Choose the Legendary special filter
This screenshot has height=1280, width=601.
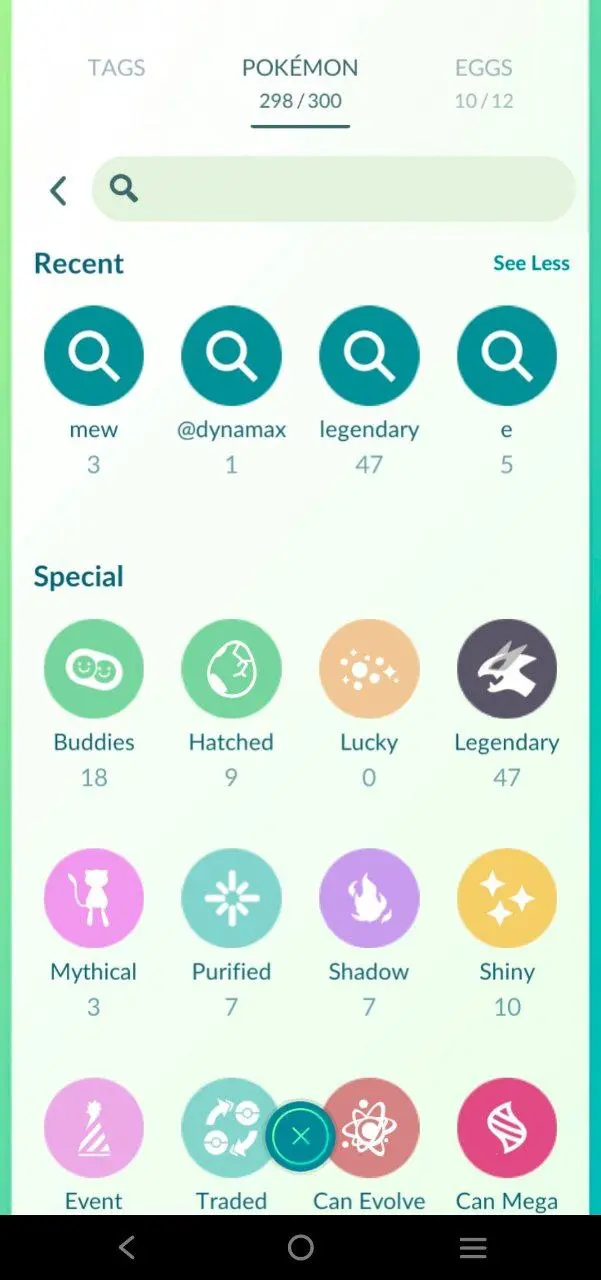click(507, 669)
